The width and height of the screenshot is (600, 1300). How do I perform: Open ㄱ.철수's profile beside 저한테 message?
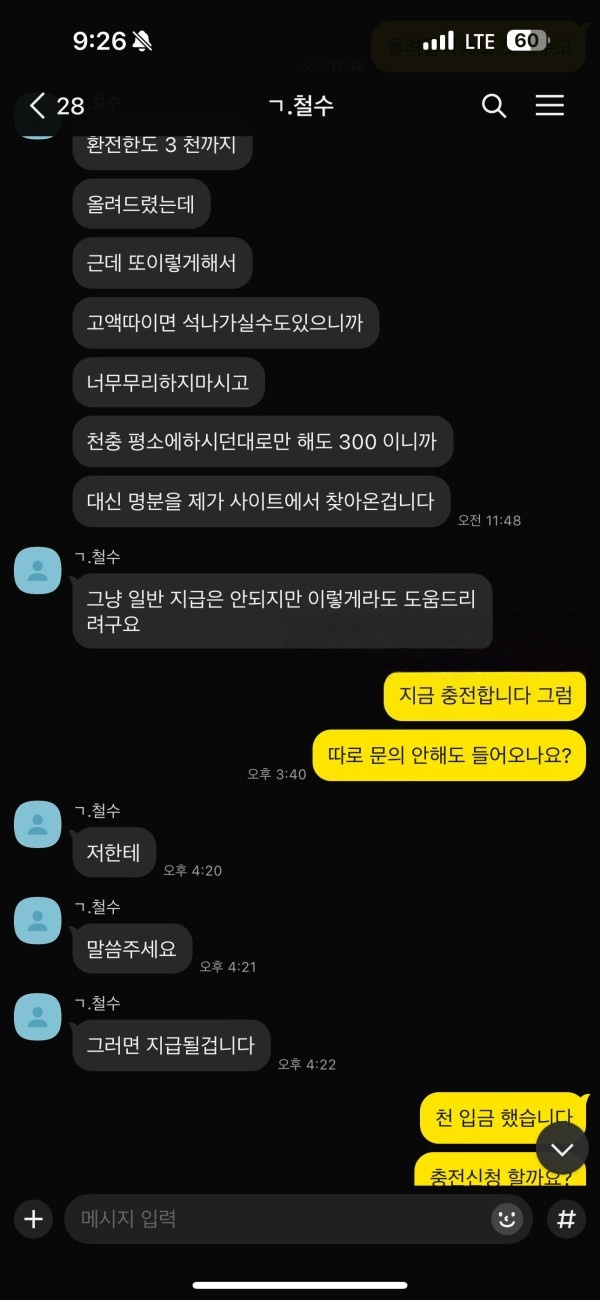(38, 825)
